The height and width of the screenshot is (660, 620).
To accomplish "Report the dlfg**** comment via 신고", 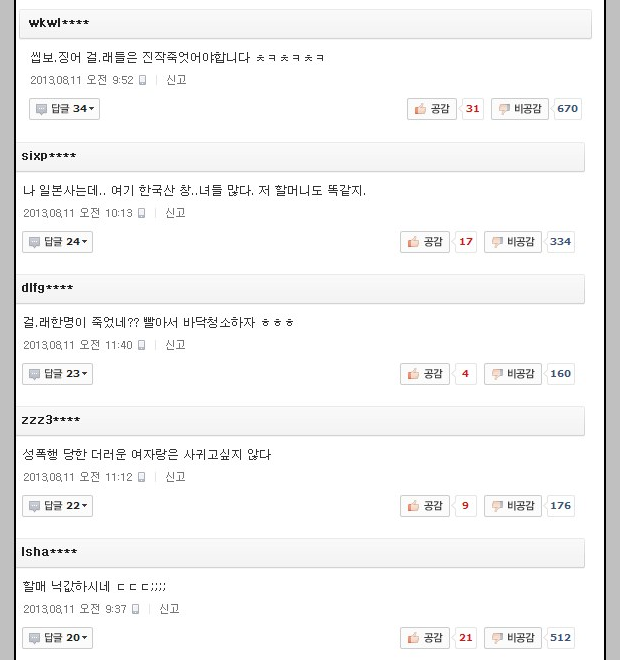I will tap(175, 345).
